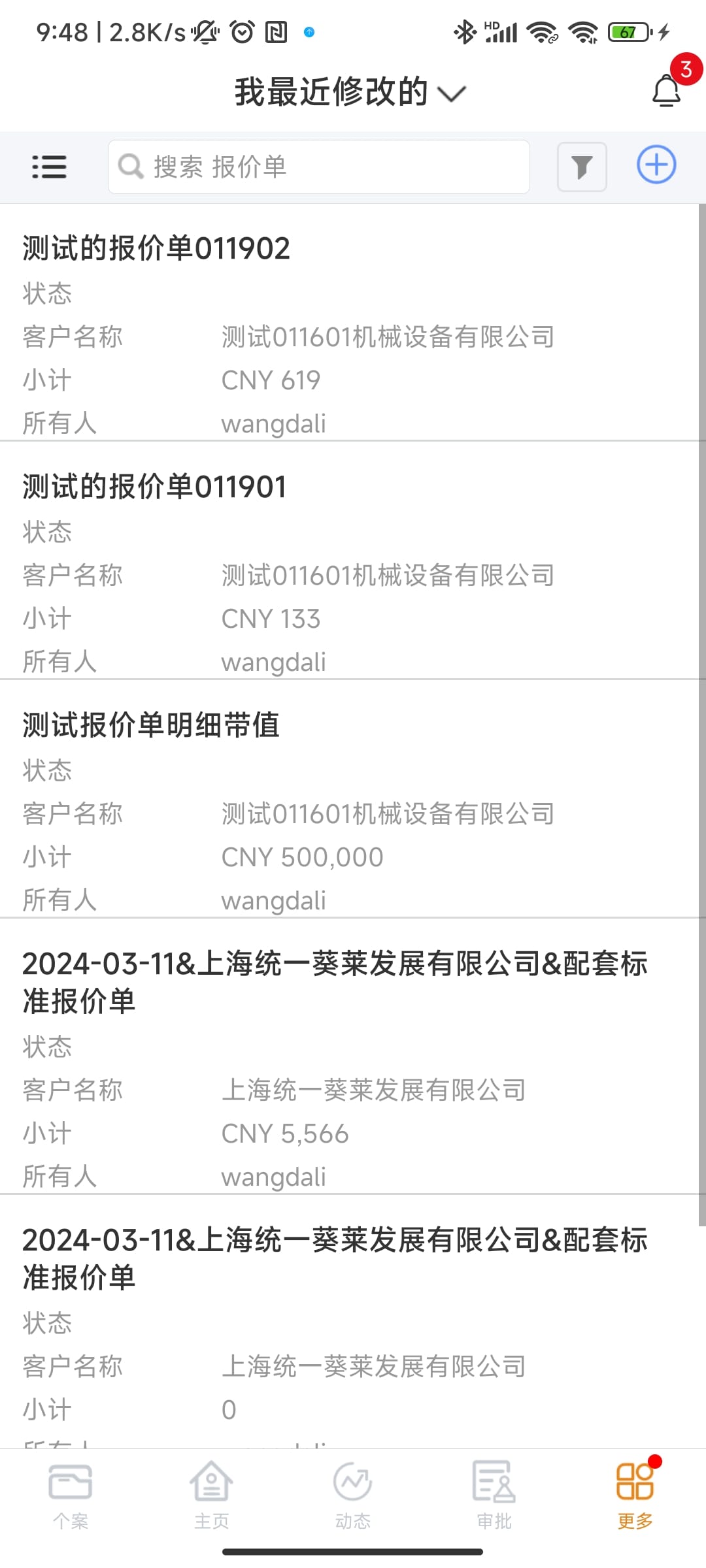Open the list view menu icon

tap(49, 167)
